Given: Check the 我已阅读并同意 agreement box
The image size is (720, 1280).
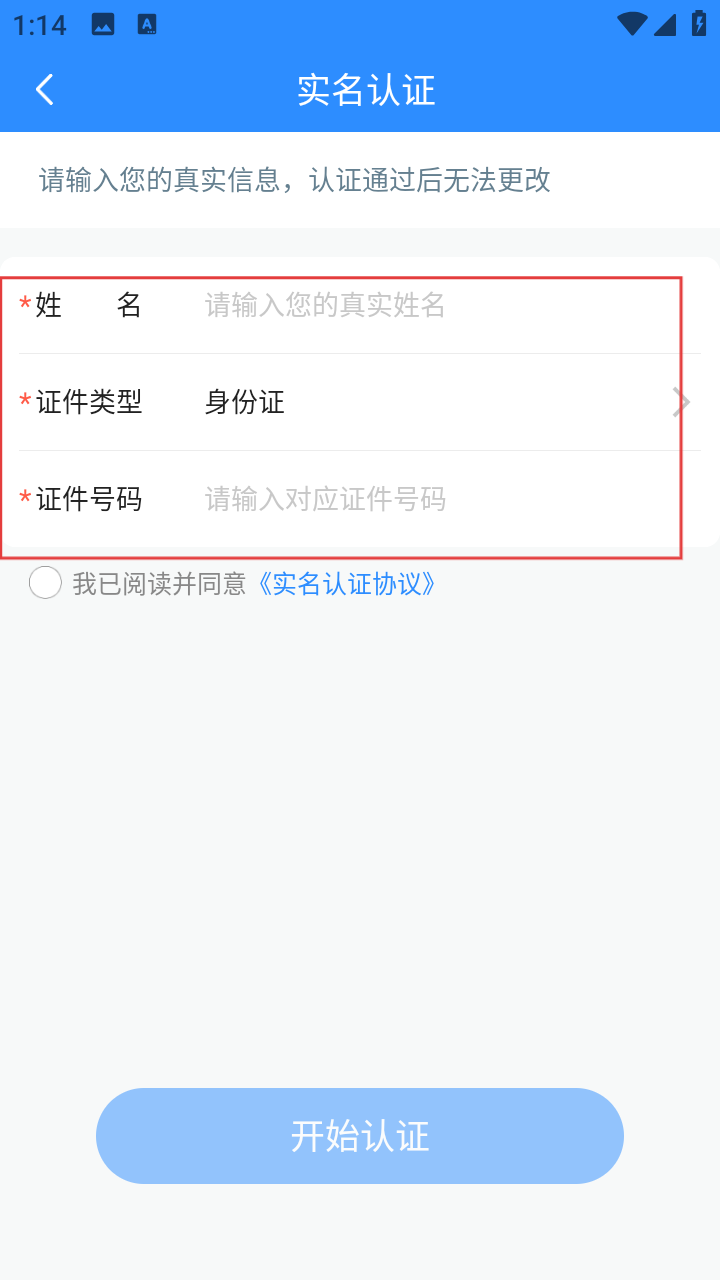Looking at the screenshot, I should coord(46,583).
